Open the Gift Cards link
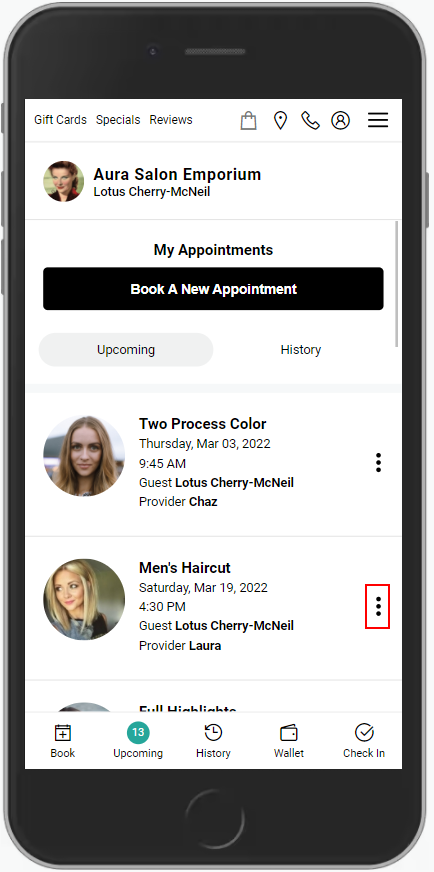The image size is (434, 872). [60, 120]
